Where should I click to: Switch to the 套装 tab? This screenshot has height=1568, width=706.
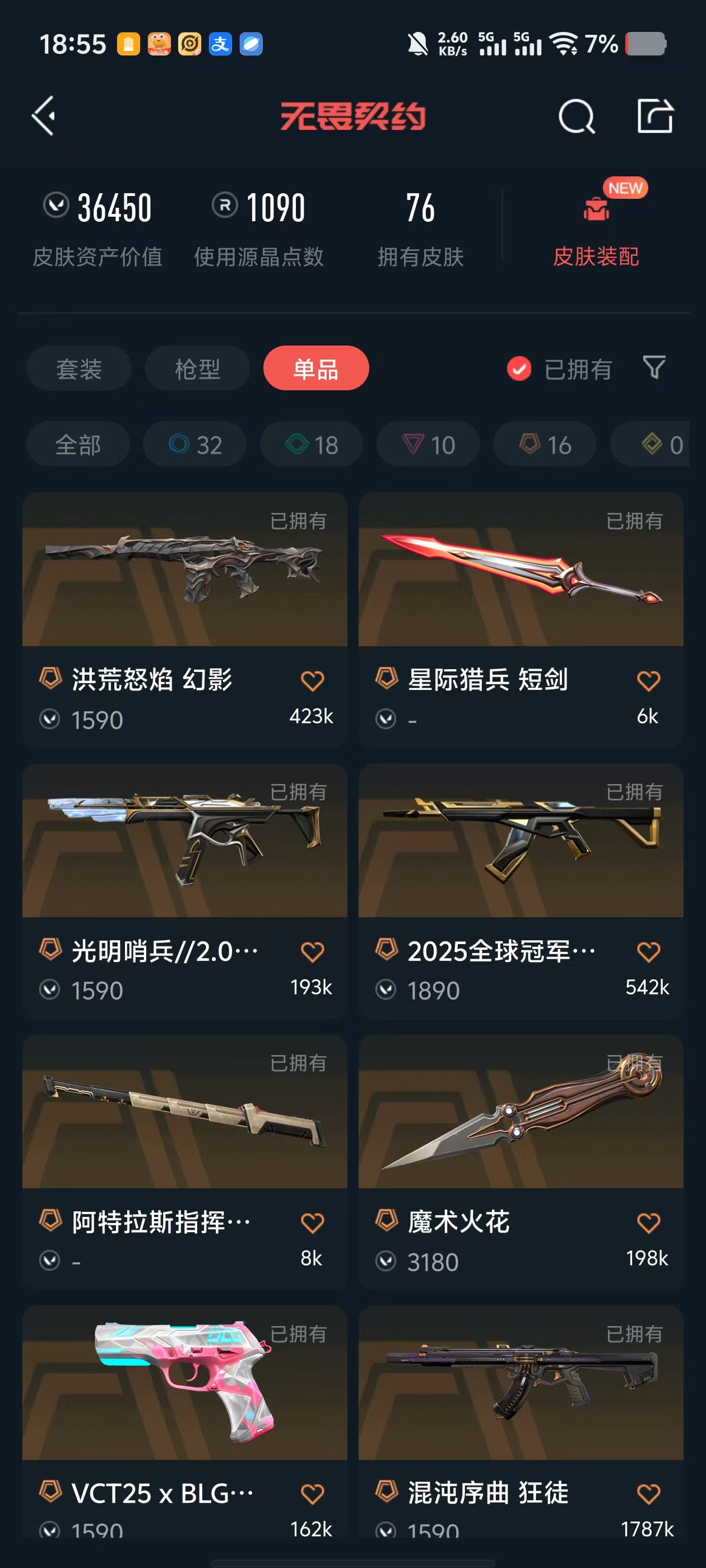click(78, 369)
